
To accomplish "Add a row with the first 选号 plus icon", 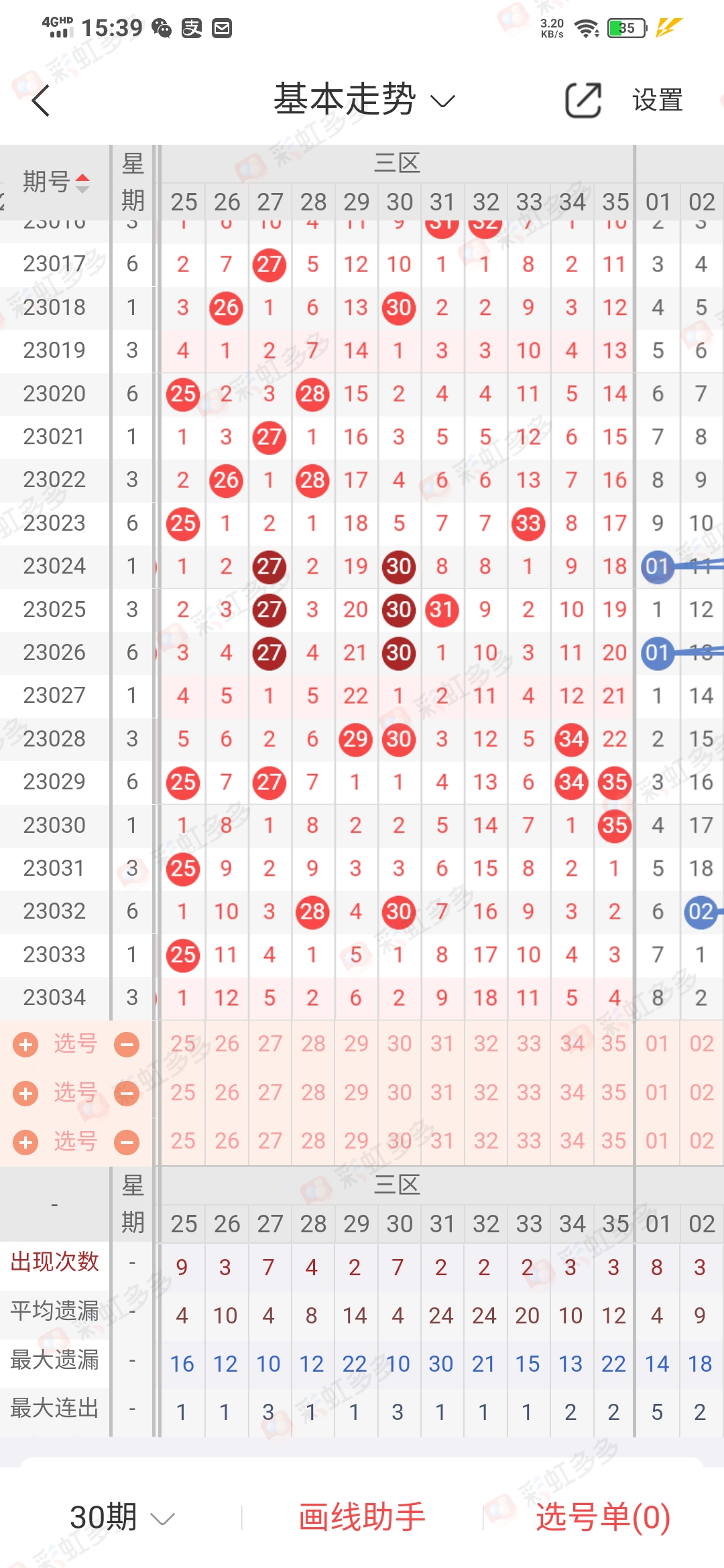I will click(25, 1045).
